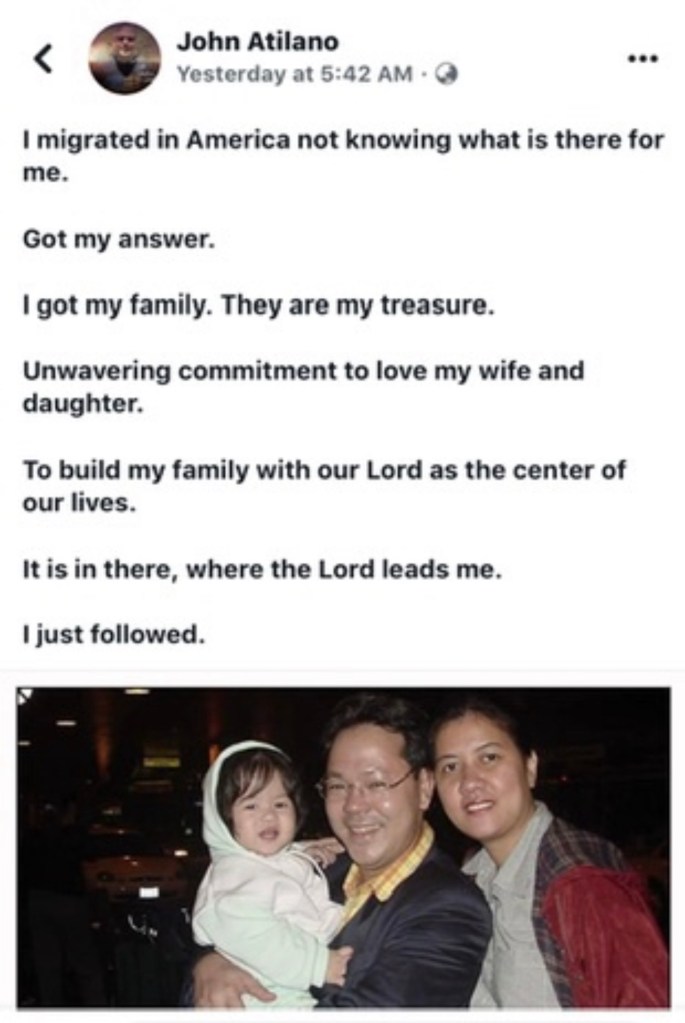Open John Atilano's profile picture
This screenshot has height=1023, width=685.
click(124, 58)
